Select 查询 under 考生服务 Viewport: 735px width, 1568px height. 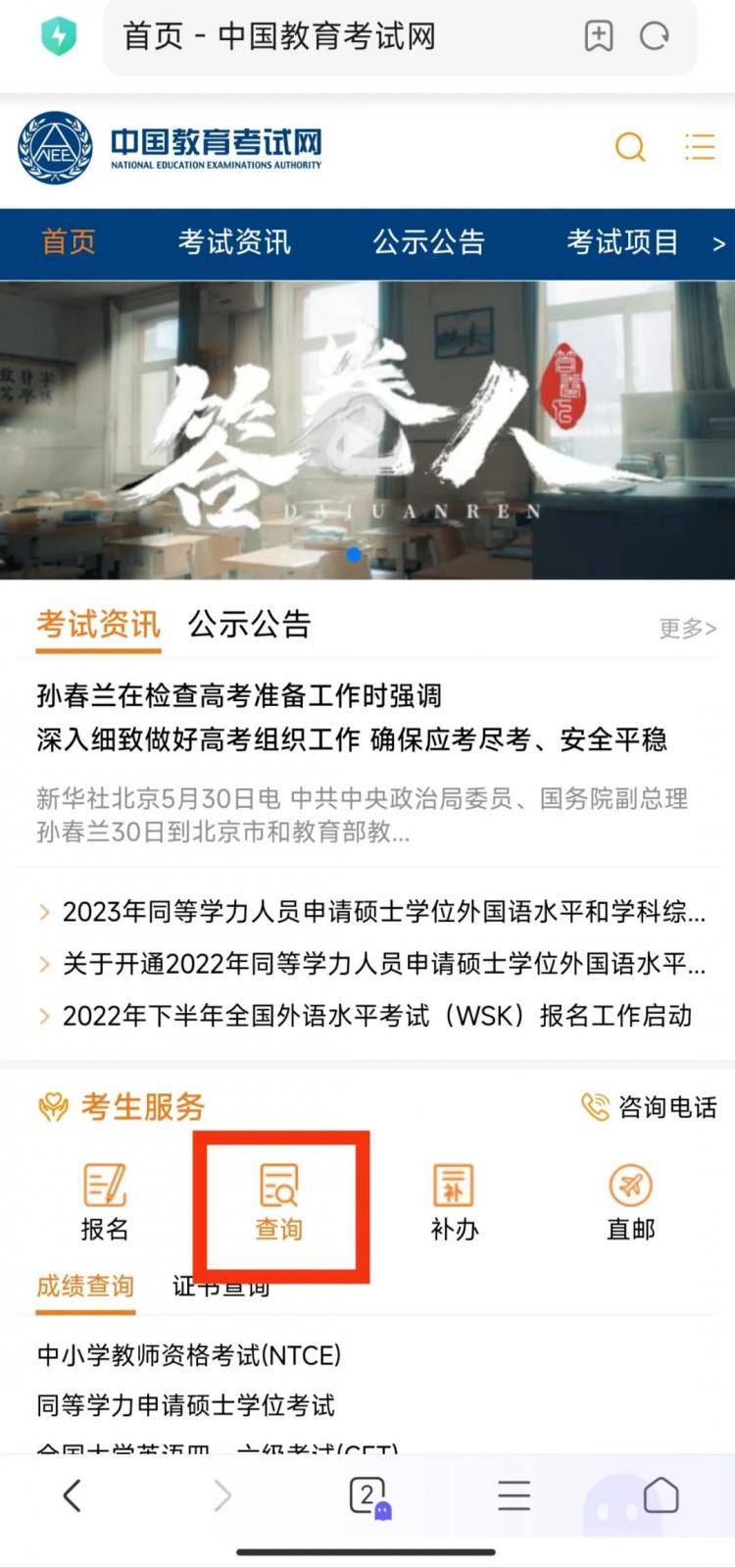[x=279, y=1201]
